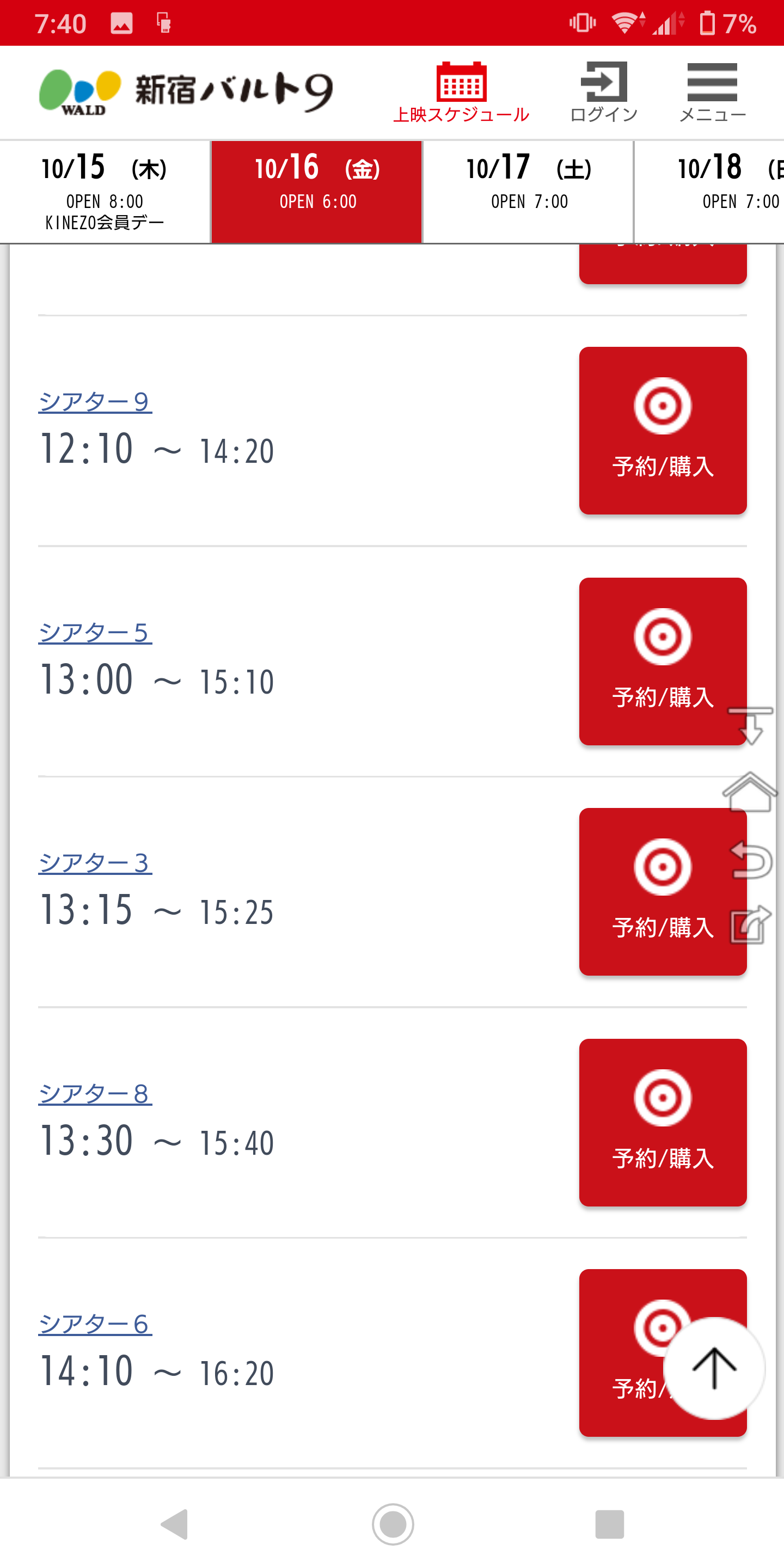
Task: Jump back to top with arrow button
Action: tap(713, 1368)
